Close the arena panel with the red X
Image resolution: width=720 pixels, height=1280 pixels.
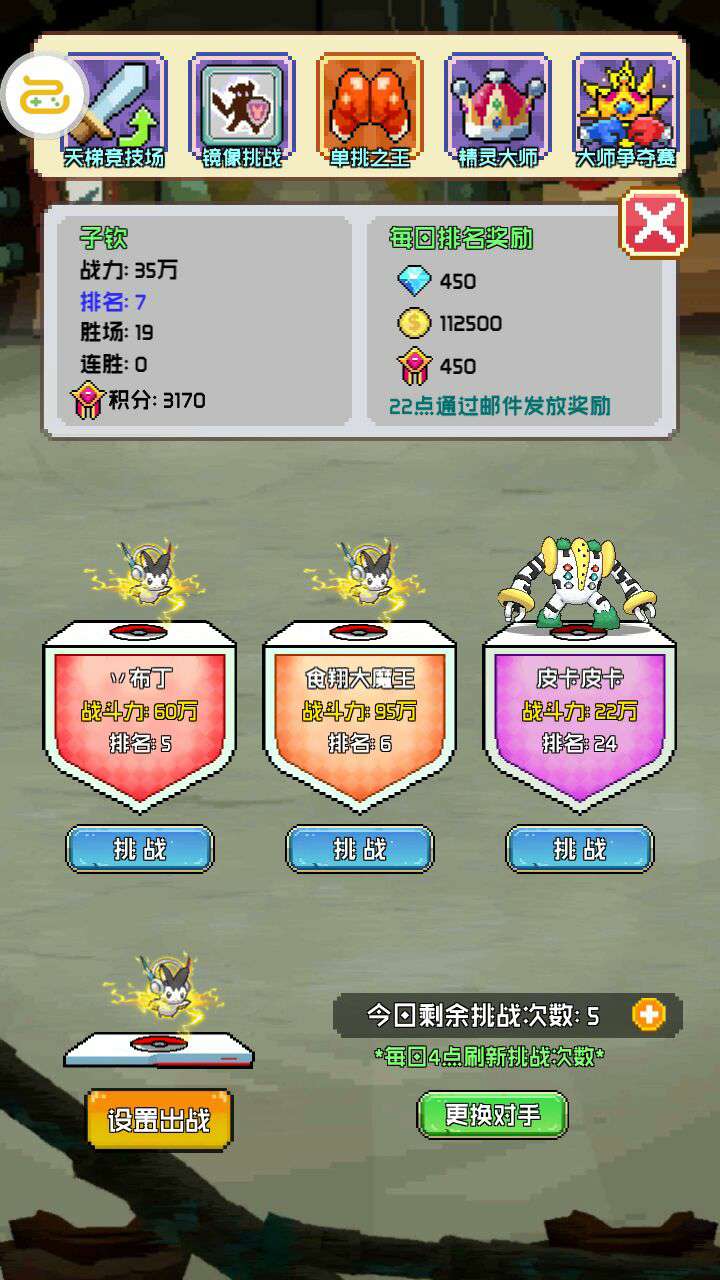coord(655,223)
